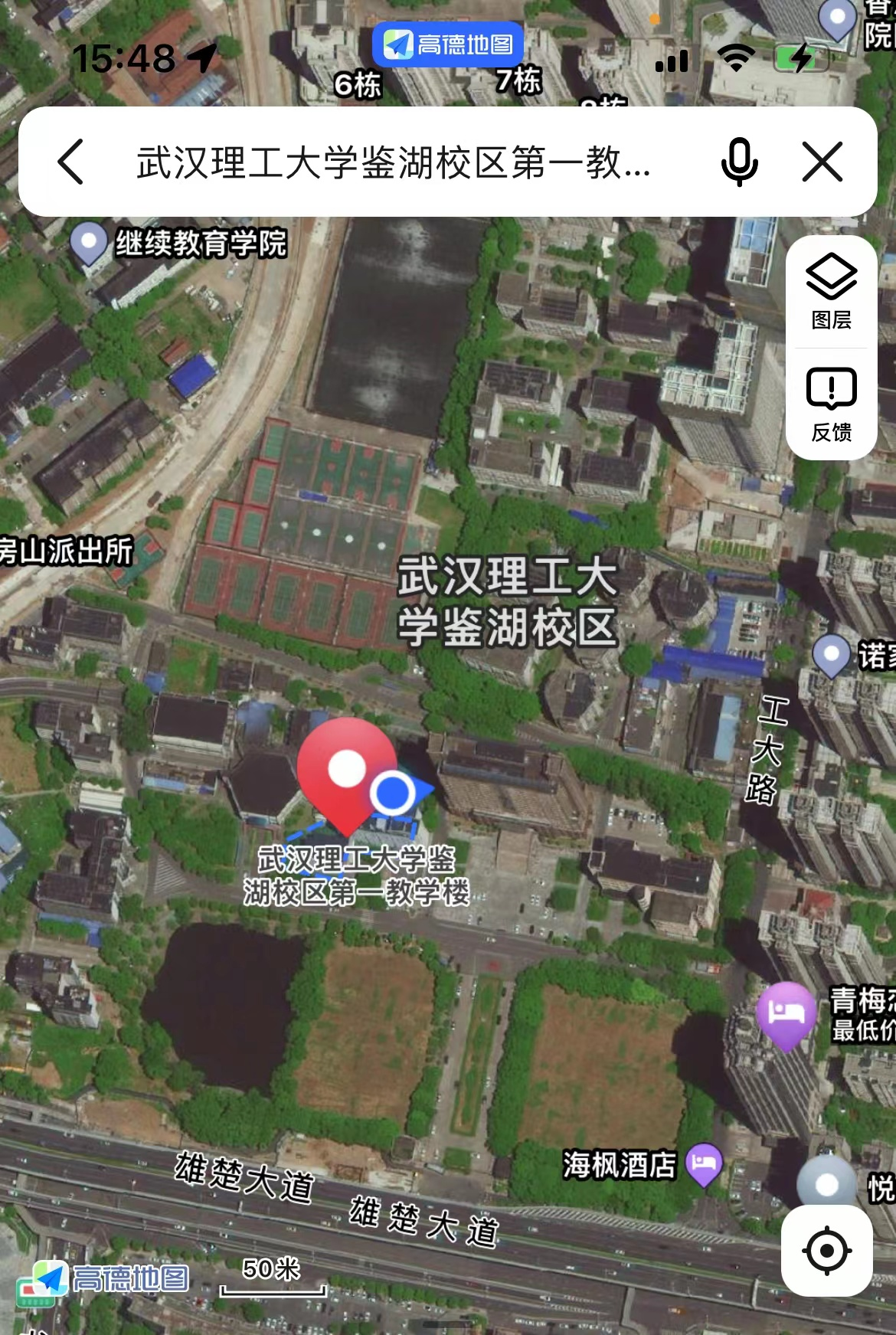Clear the search with the X
896x1335 pixels.
(822, 162)
